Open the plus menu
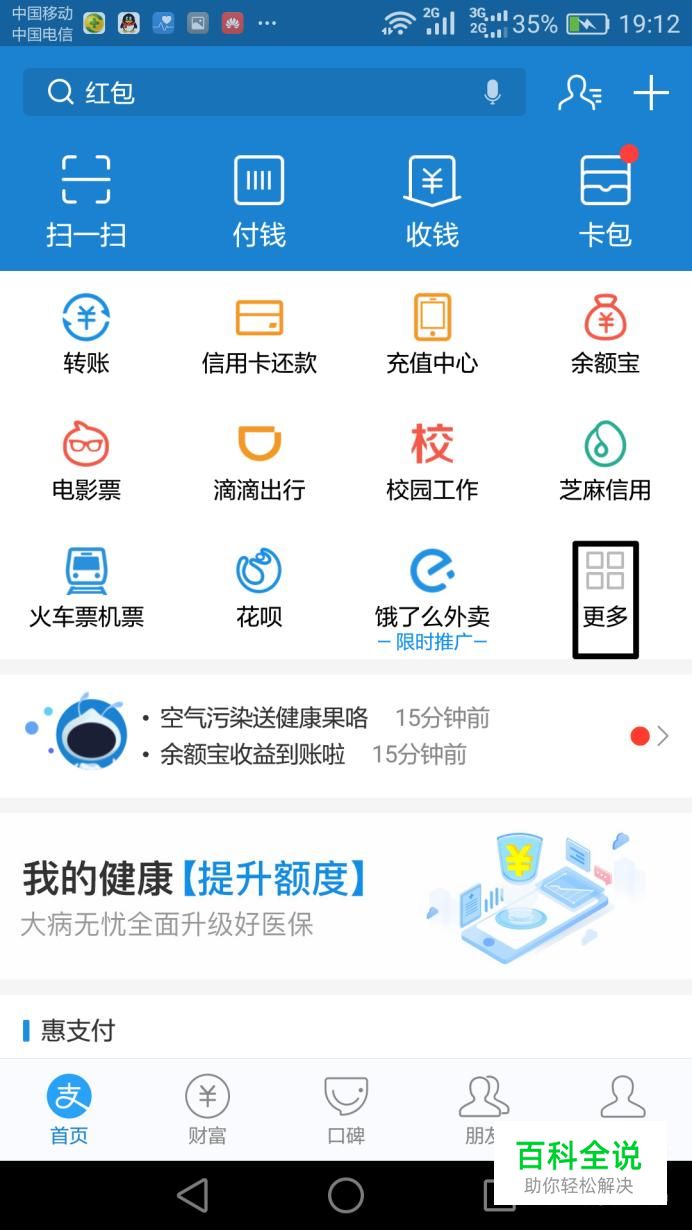 click(651, 93)
